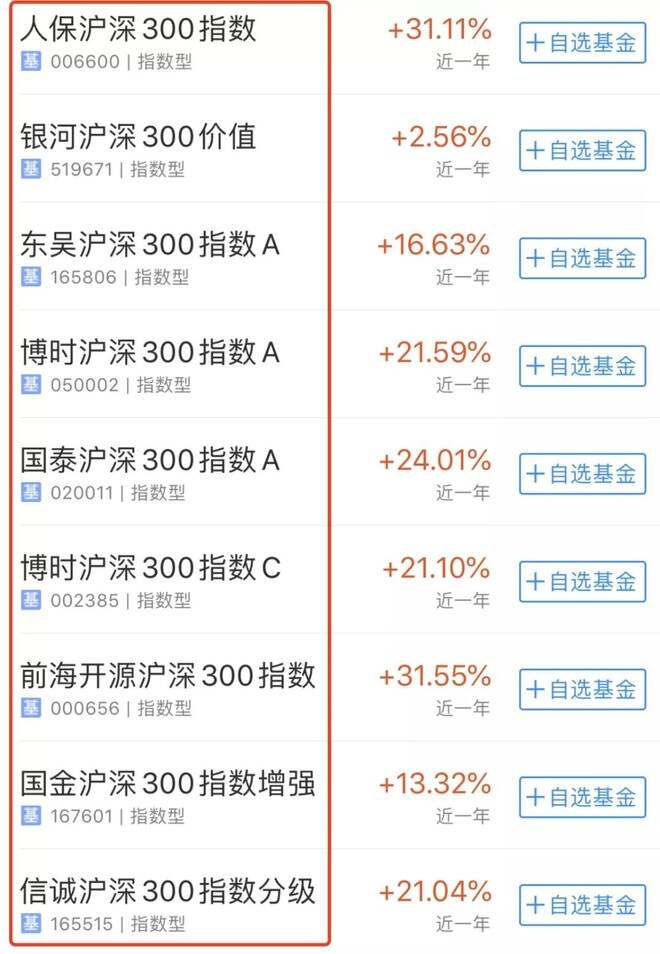
Task: Add 国泰沪深300指数A to 自选基金
Action: [x=583, y=474]
